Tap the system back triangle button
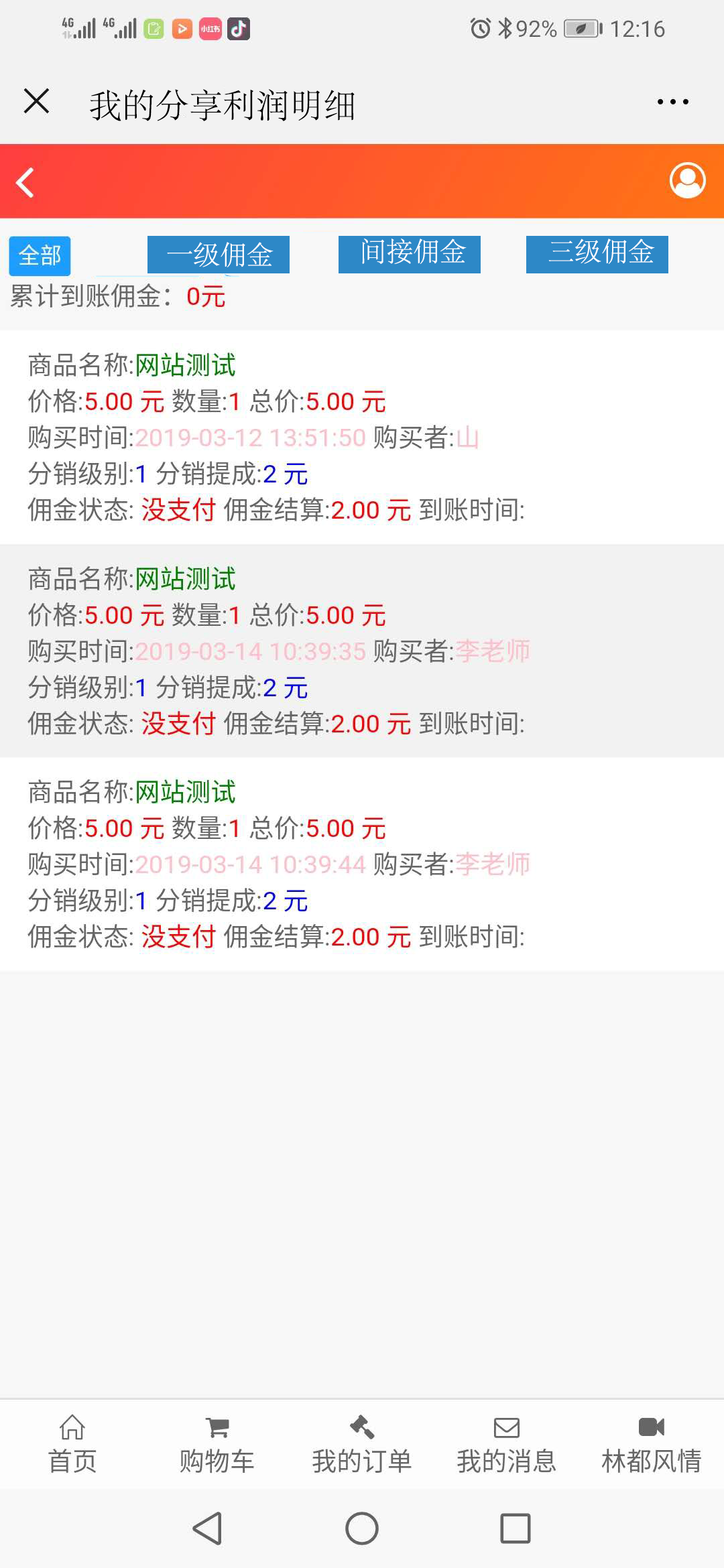Screen dimensions: 724x1568 (x=208, y=1528)
